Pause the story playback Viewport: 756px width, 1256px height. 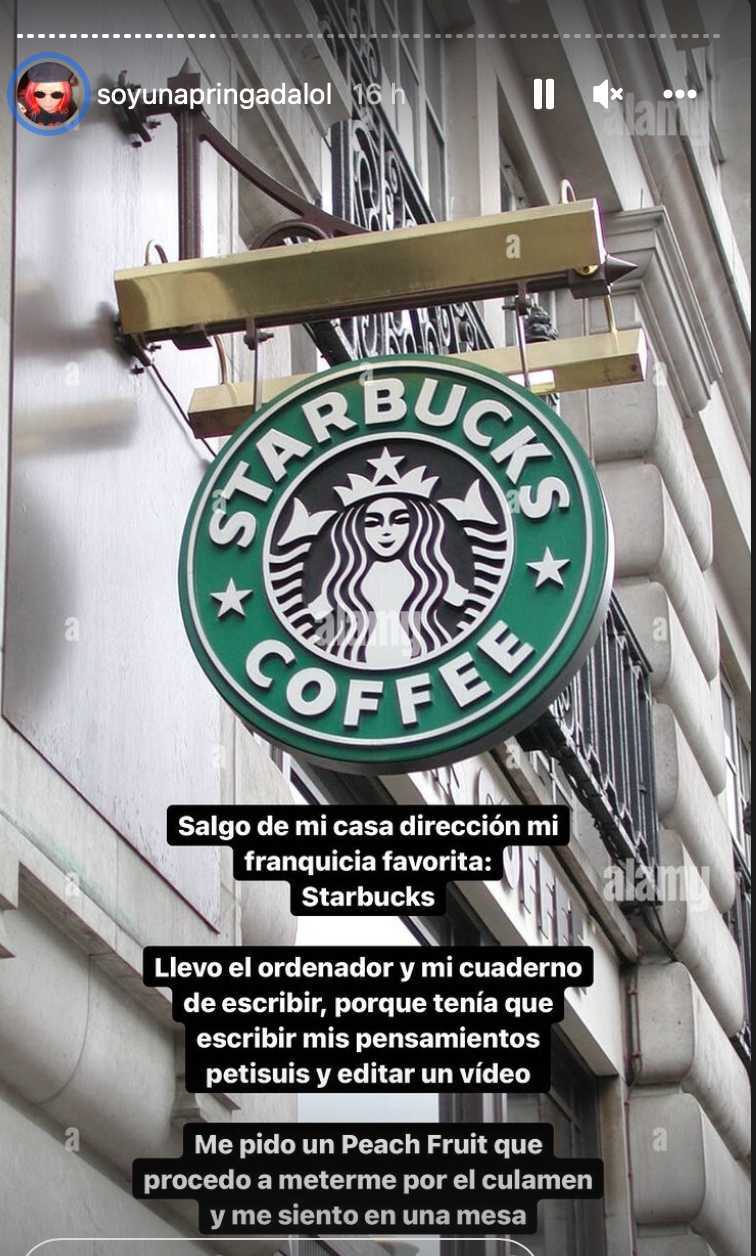543,94
